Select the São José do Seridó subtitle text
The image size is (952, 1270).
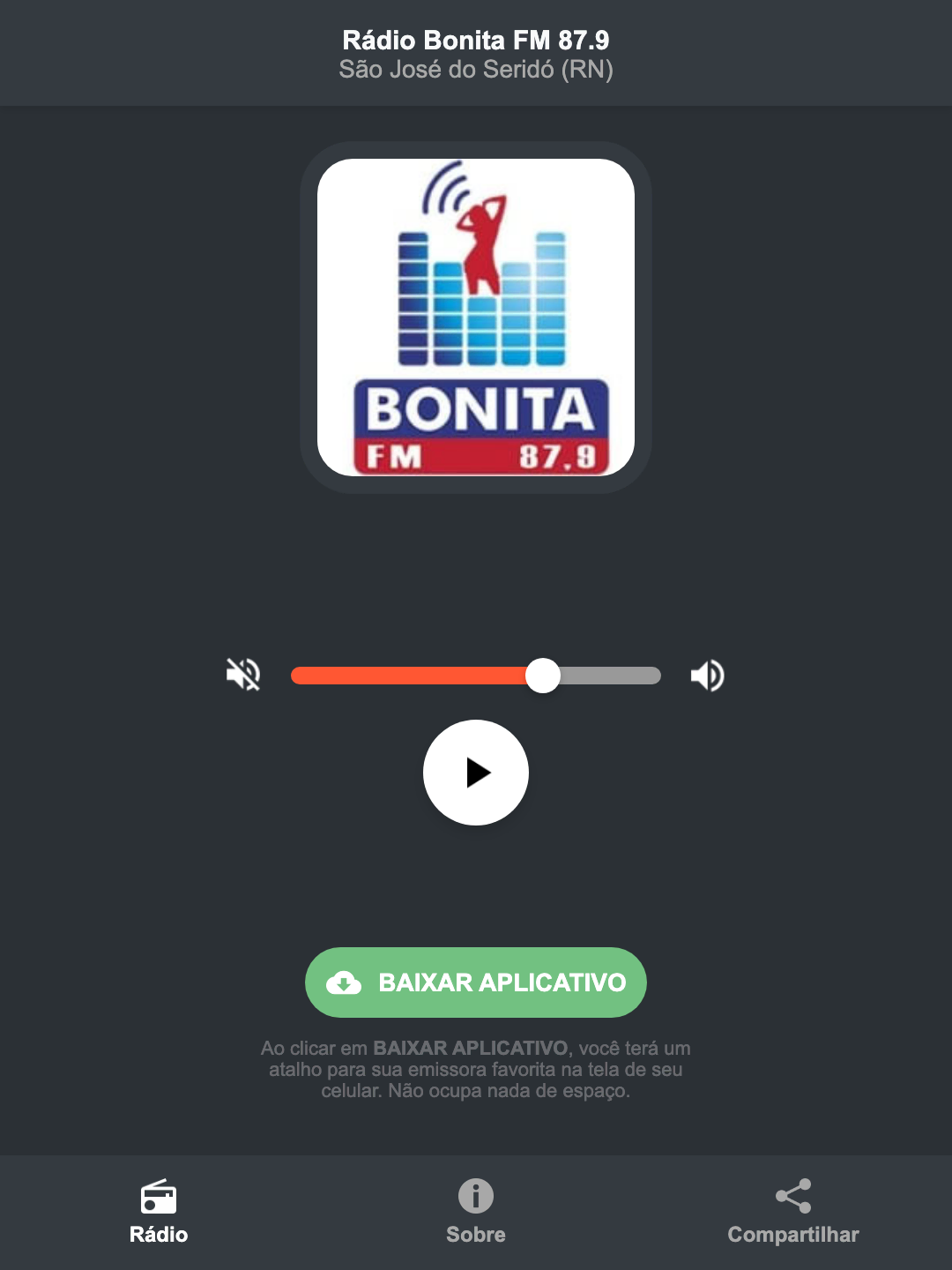[x=476, y=70]
